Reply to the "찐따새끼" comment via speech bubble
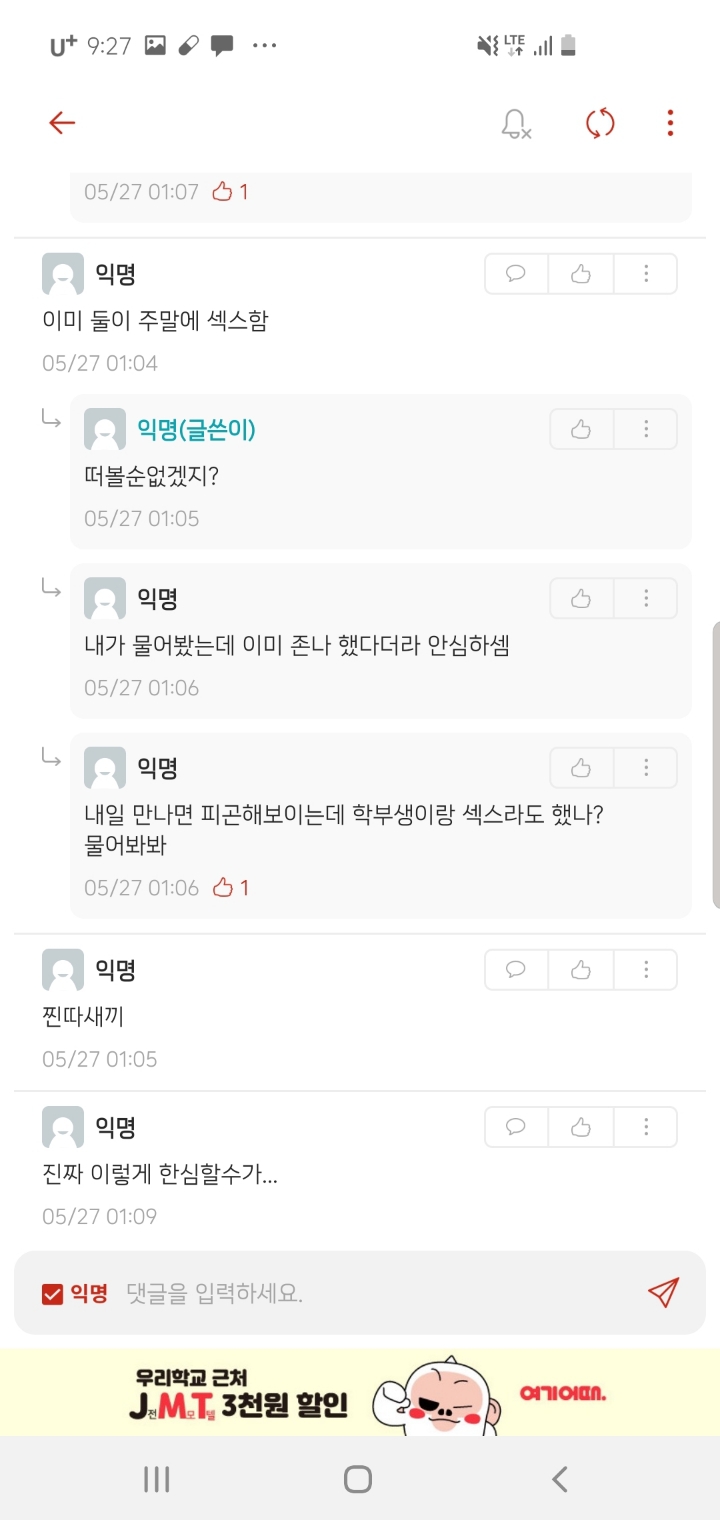The width and height of the screenshot is (720, 1520). 515,969
